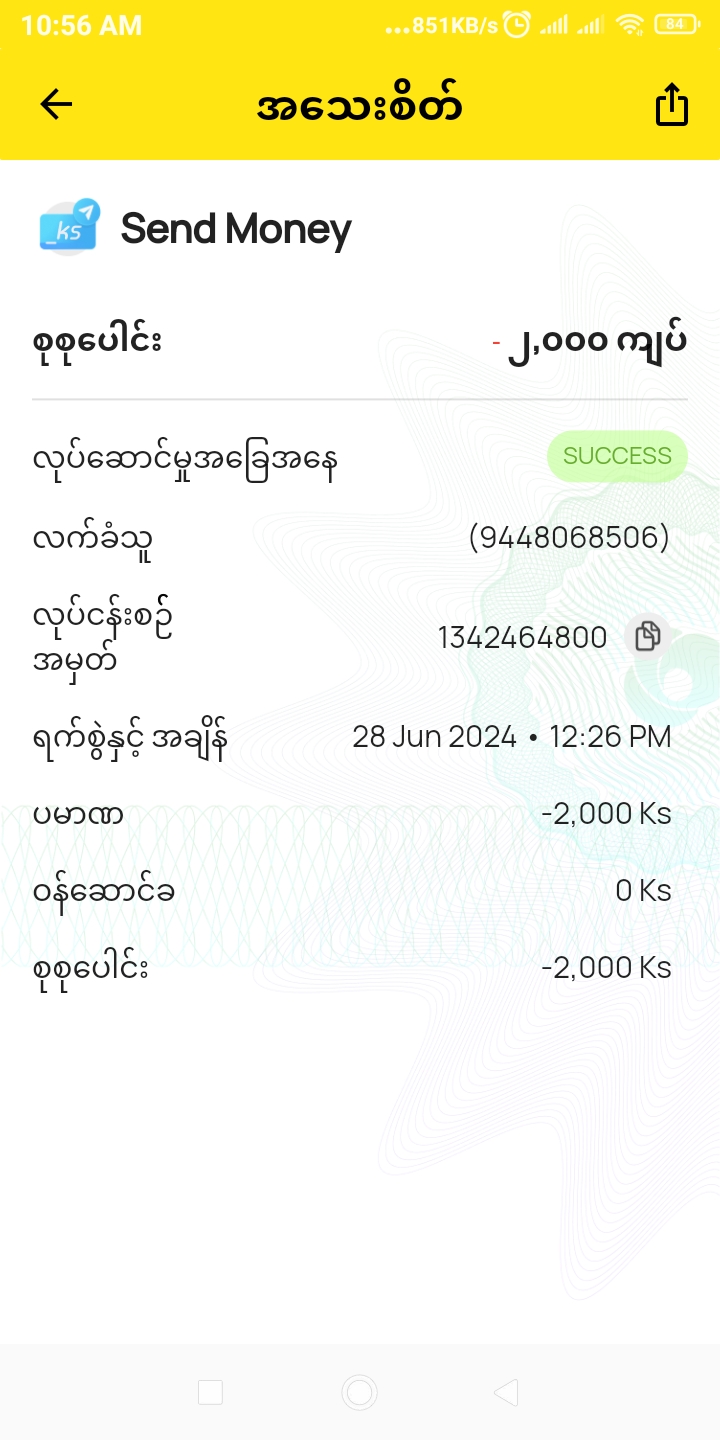Open the recent apps view
The image size is (720, 1440).
tap(210, 1392)
